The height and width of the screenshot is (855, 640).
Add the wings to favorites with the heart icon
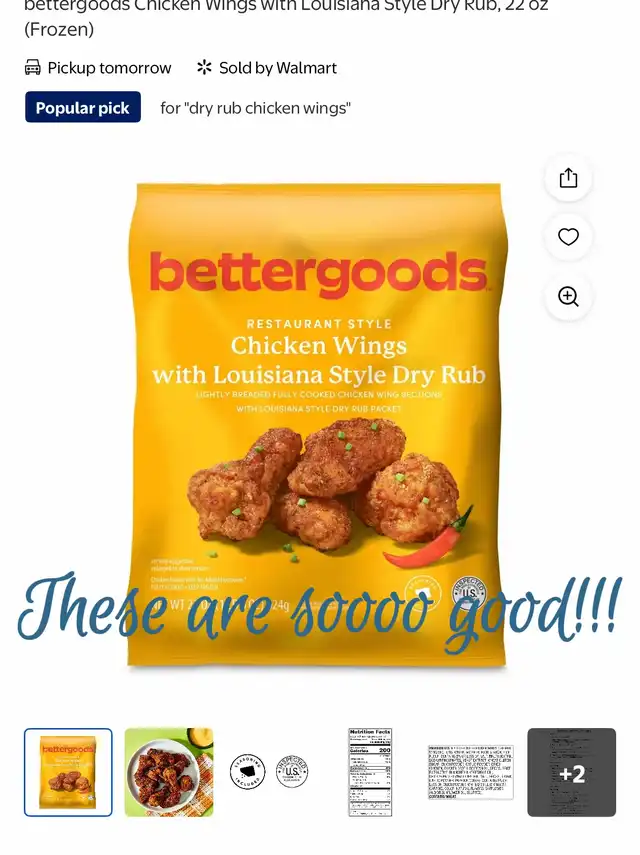tap(568, 237)
